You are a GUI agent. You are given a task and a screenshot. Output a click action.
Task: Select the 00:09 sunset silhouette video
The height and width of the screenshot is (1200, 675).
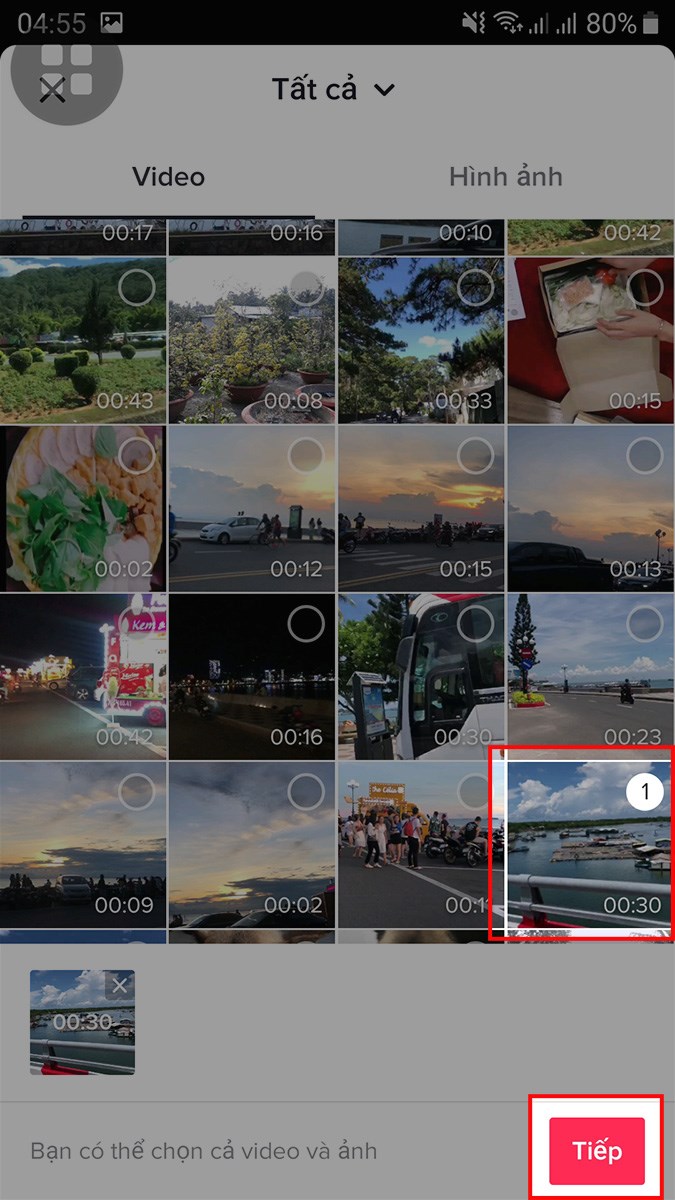[x=136, y=793]
